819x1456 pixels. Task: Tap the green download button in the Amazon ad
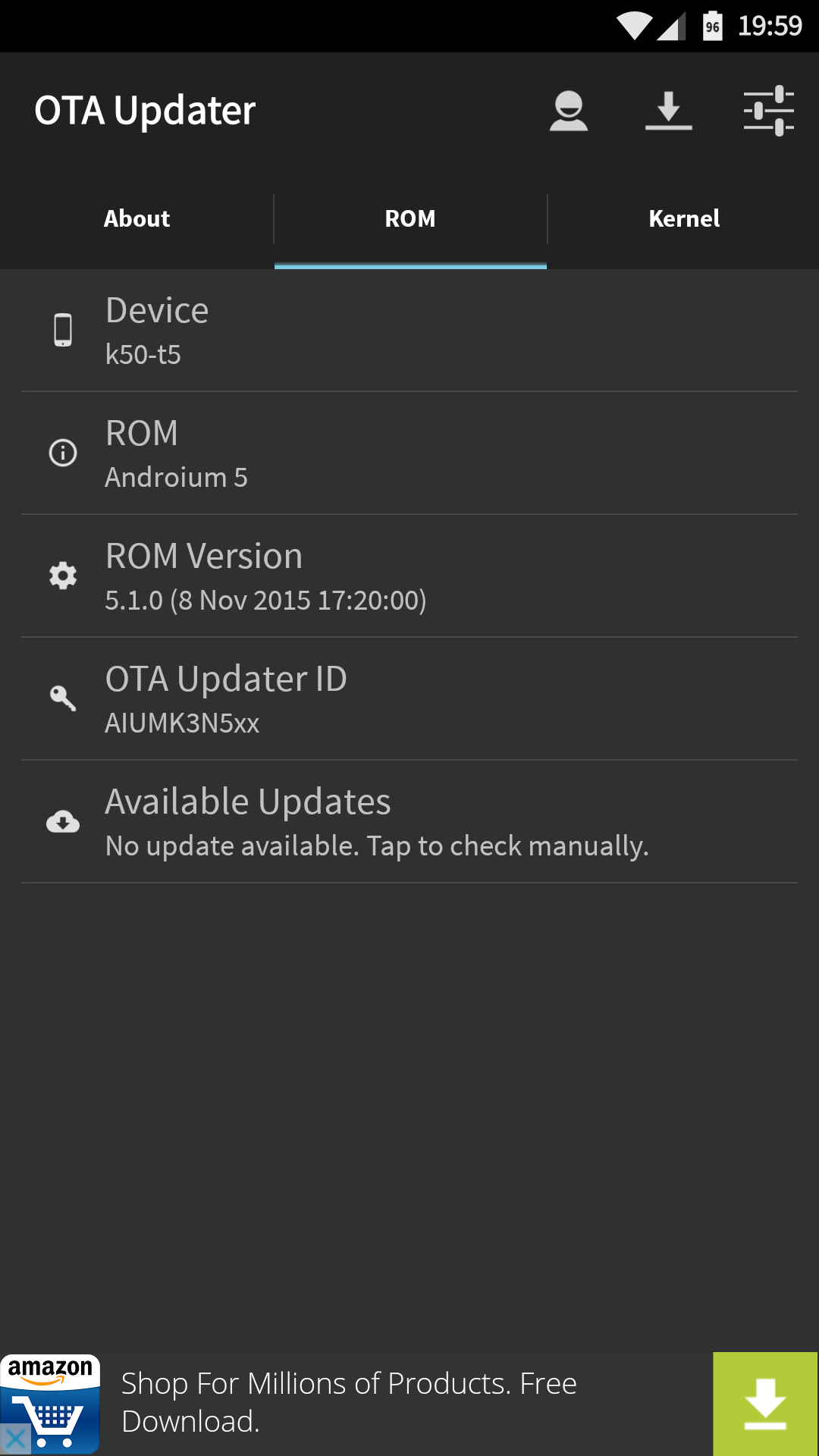764,1404
